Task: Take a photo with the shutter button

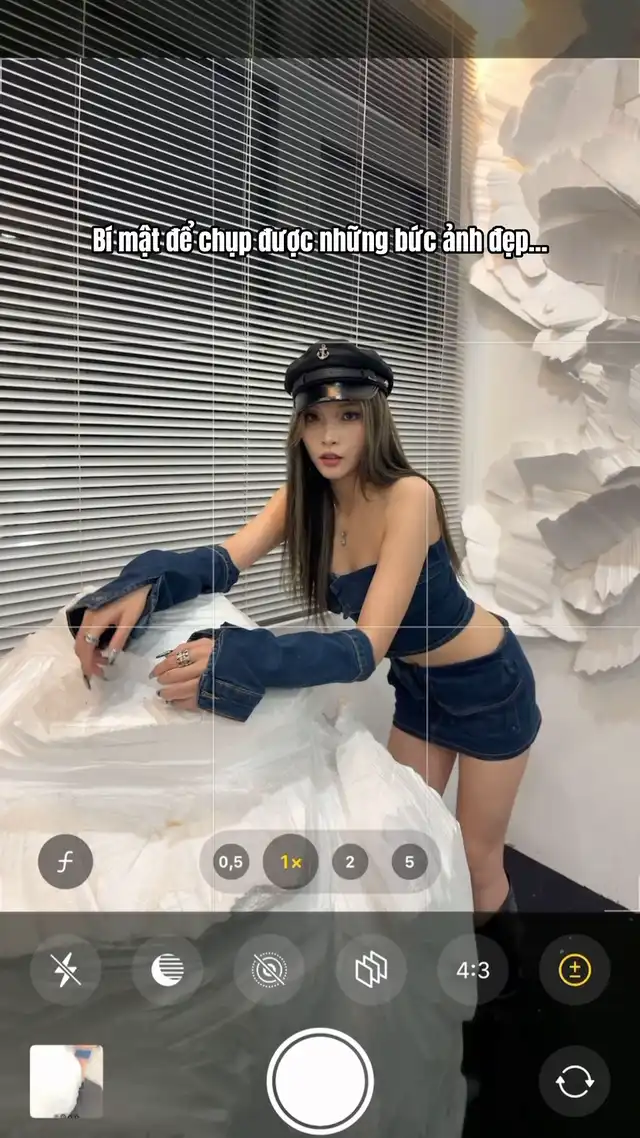Action: [x=320, y=1081]
